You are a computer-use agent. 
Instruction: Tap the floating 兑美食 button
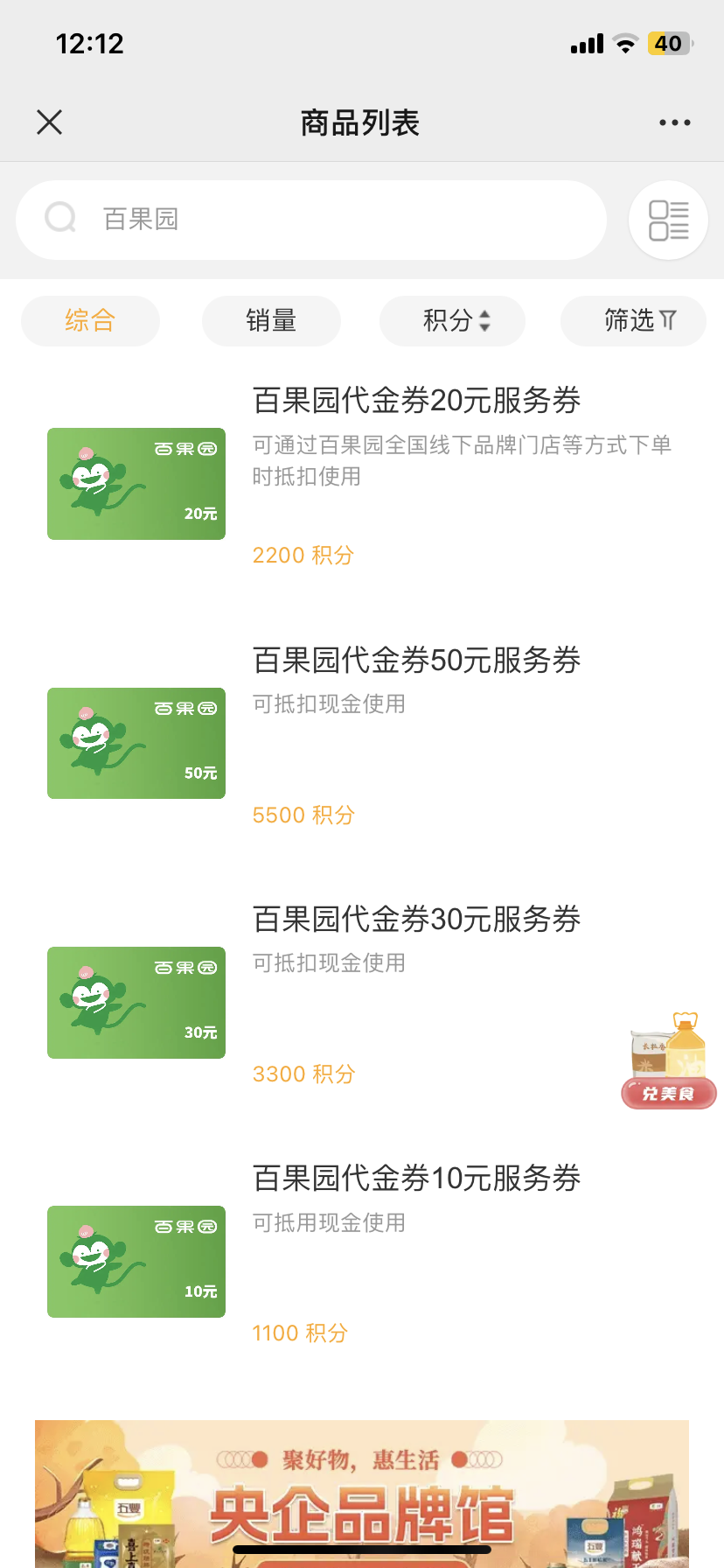click(669, 1061)
